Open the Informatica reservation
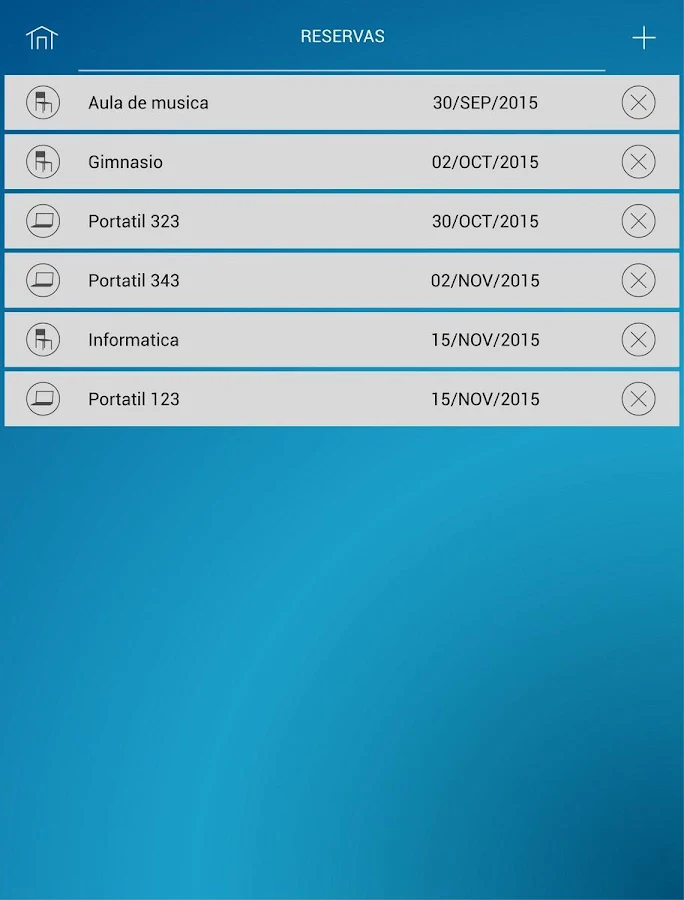The image size is (684, 900). [300, 340]
